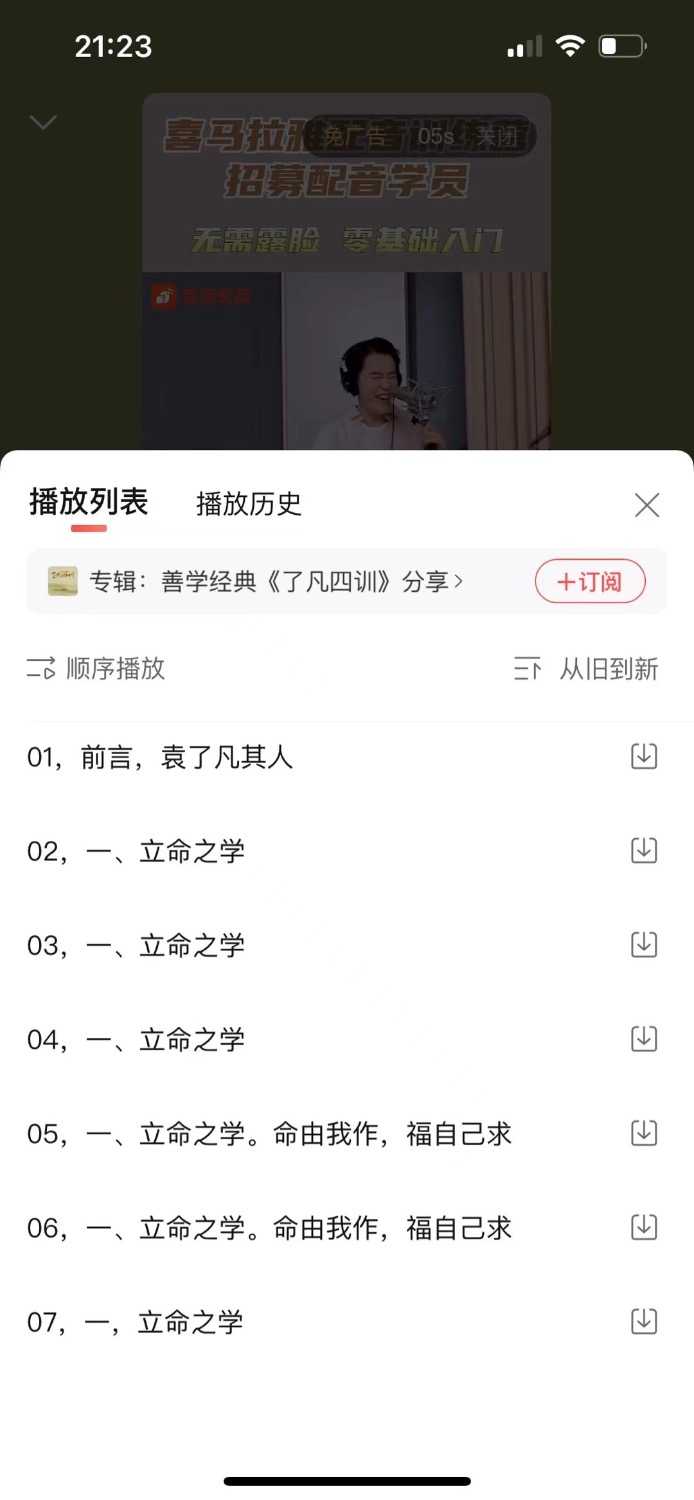The height and width of the screenshot is (1500, 694).
Task: Switch to the 播放历史 tab
Action: pyautogui.click(x=249, y=504)
